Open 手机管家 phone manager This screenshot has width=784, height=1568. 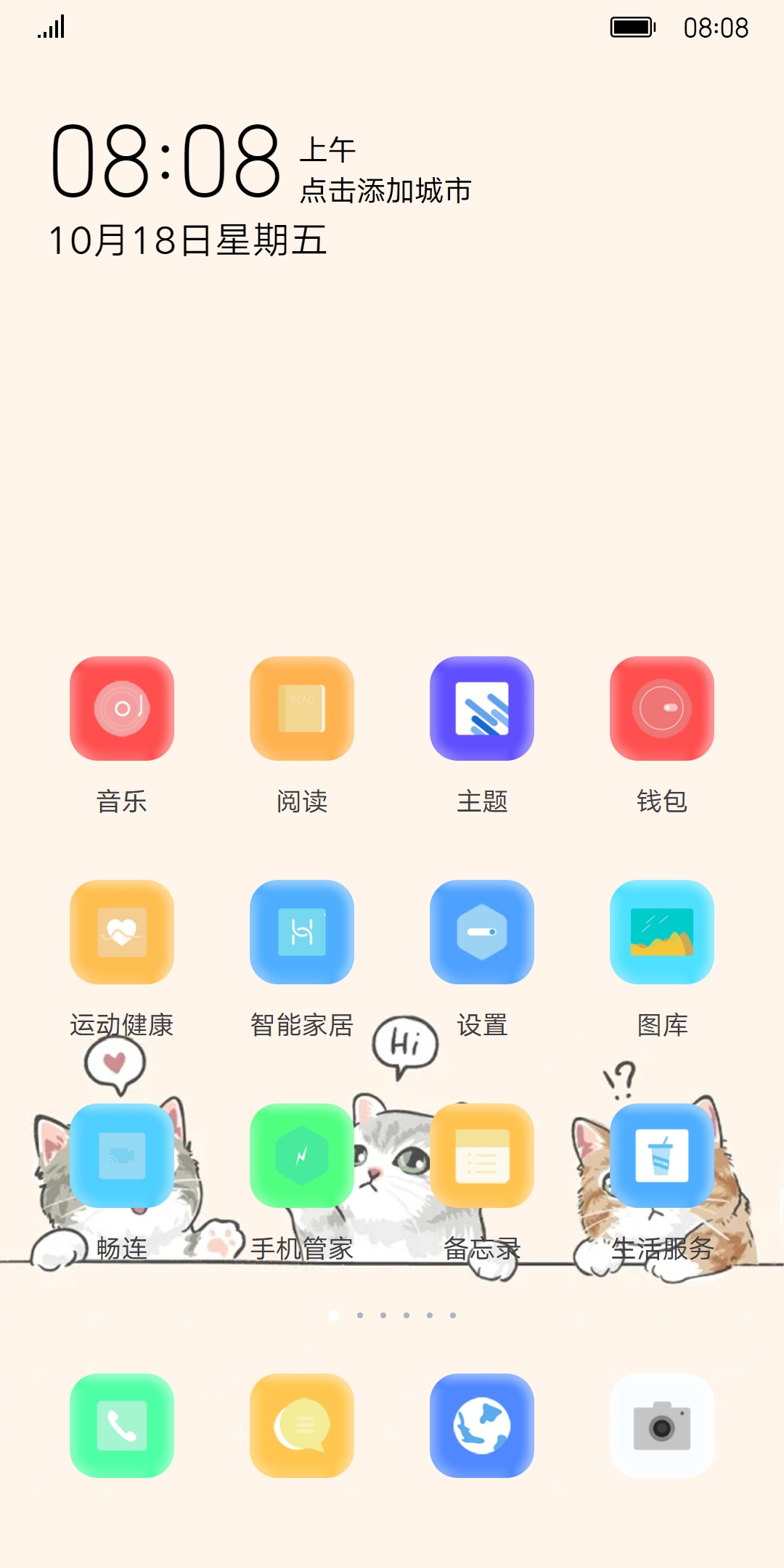pos(302,1156)
